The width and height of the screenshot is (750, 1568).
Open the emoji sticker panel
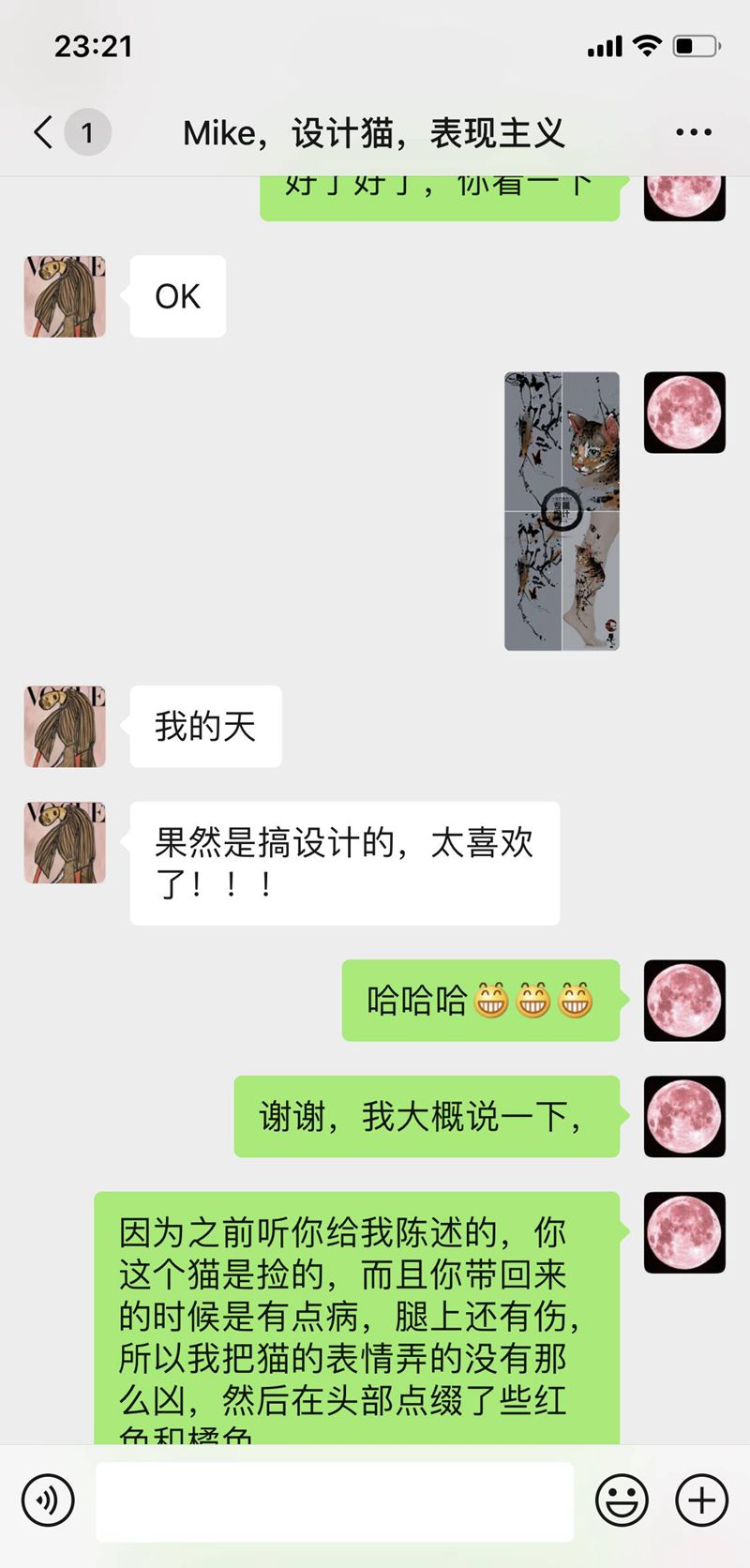pyautogui.click(x=622, y=1500)
